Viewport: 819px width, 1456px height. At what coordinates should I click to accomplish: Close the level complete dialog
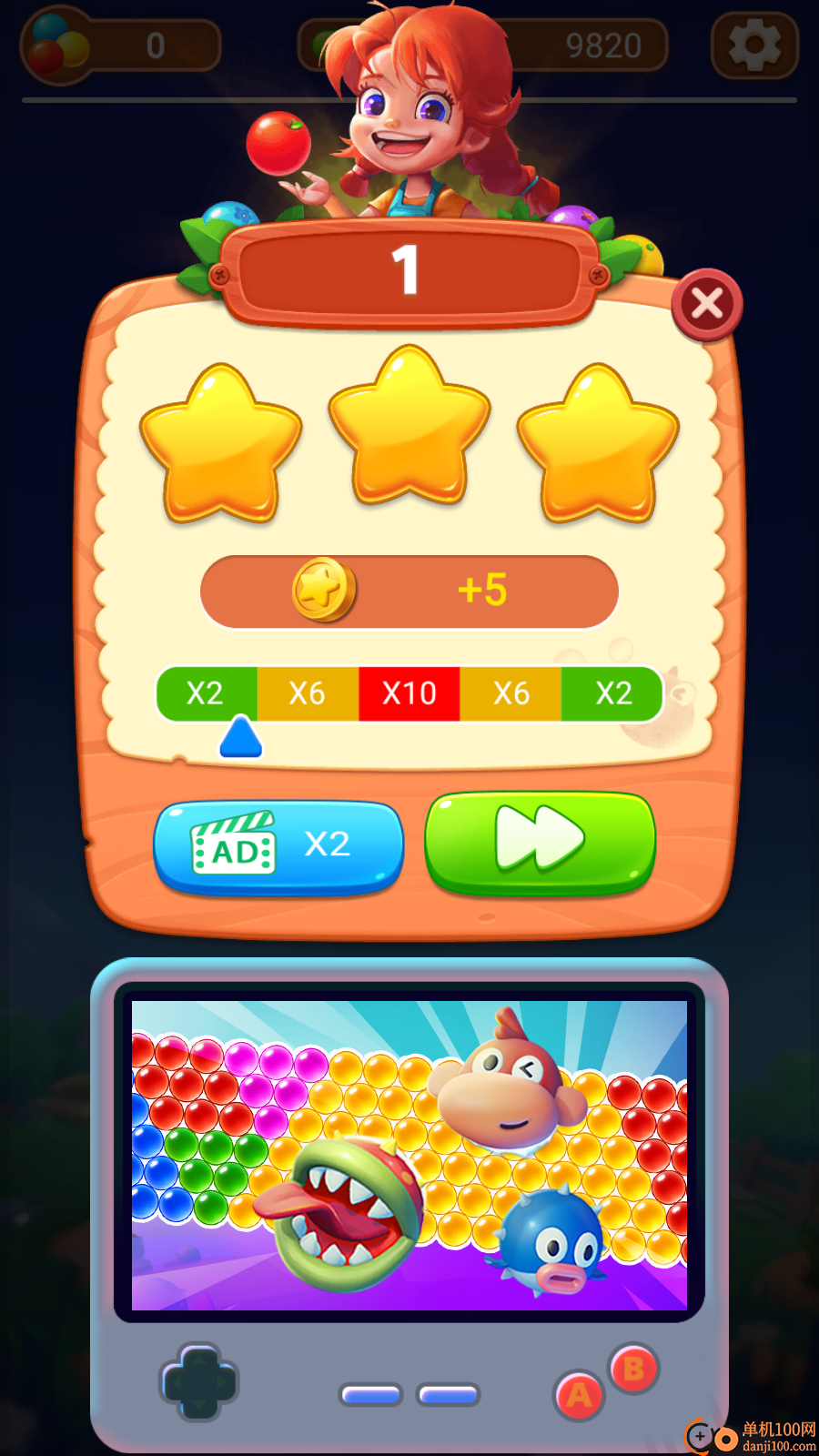[x=707, y=305]
